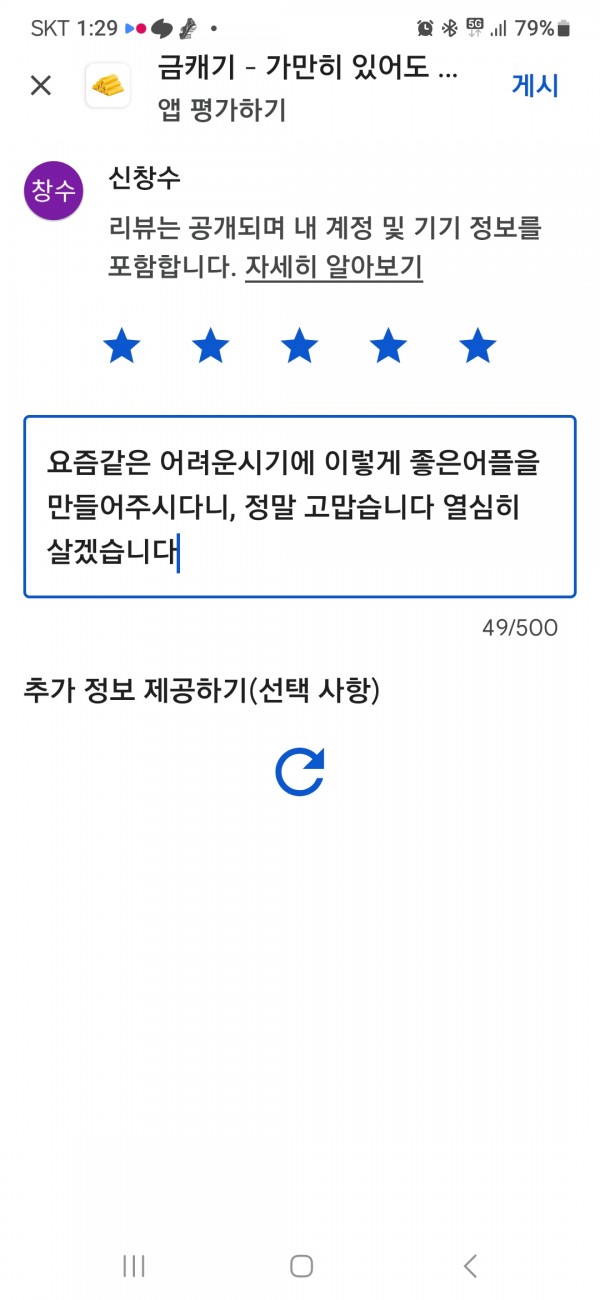Open recent apps from navigation bar

point(133,1265)
